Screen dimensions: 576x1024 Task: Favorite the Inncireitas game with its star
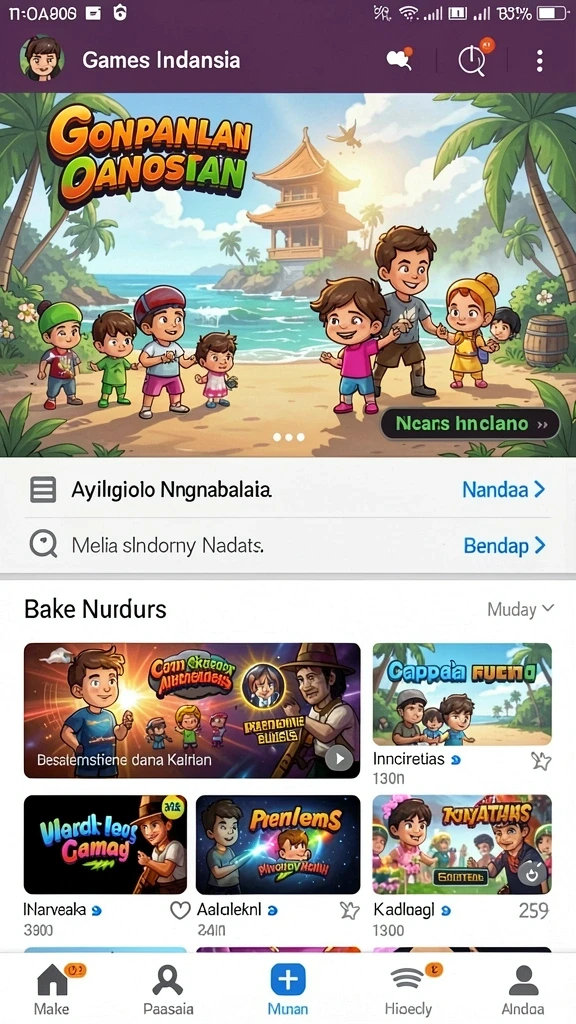click(541, 761)
